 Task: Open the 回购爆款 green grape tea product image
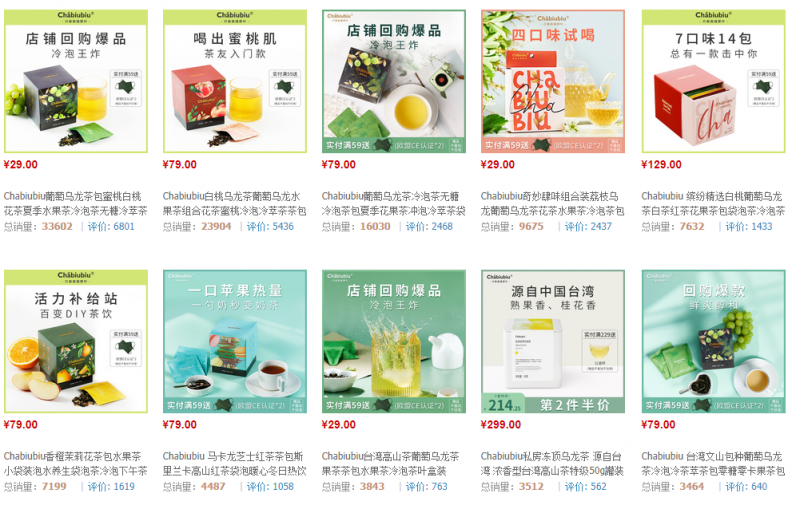coord(712,341)
